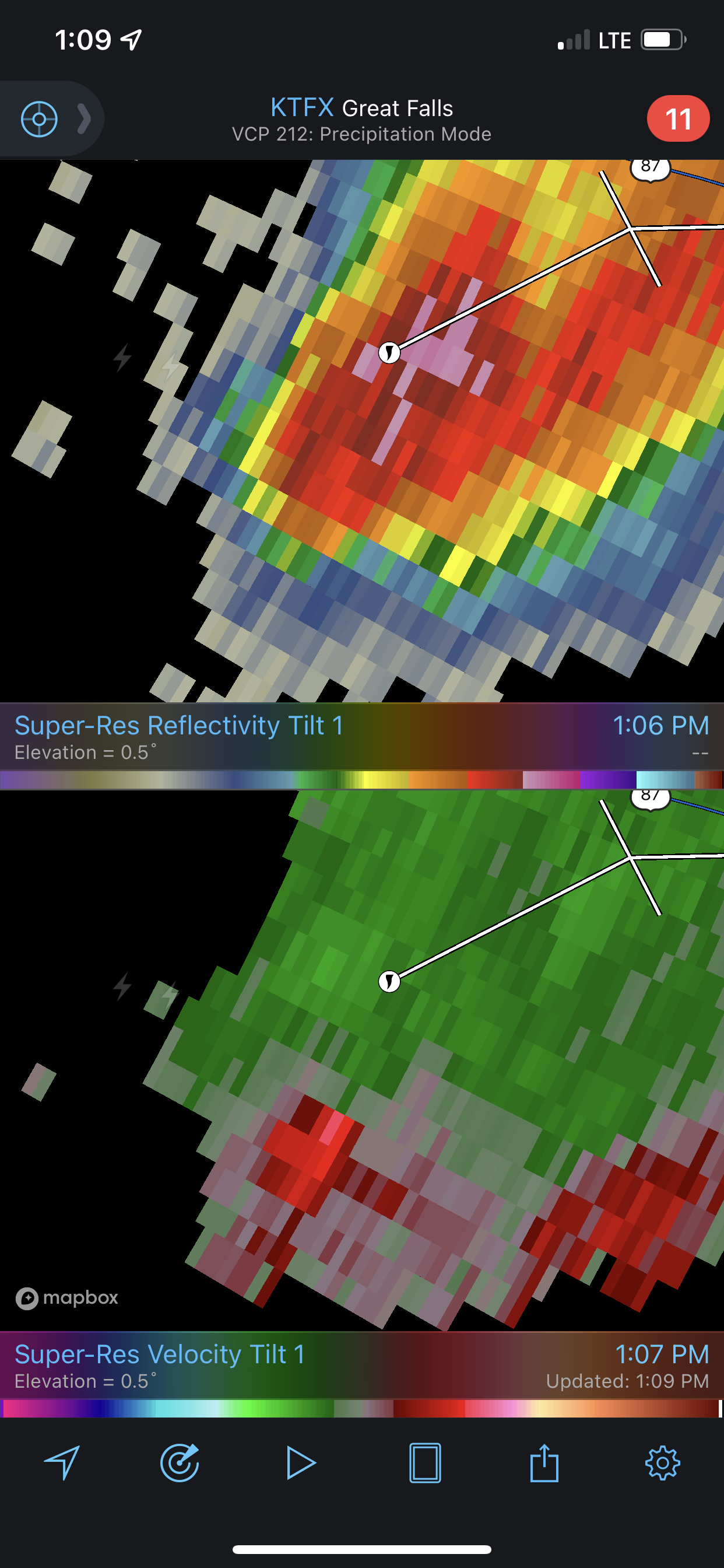The height and width of the screenshot is (1568, 724).
Task: Play the radar loop animation
Action: [x=301, y=1462]
